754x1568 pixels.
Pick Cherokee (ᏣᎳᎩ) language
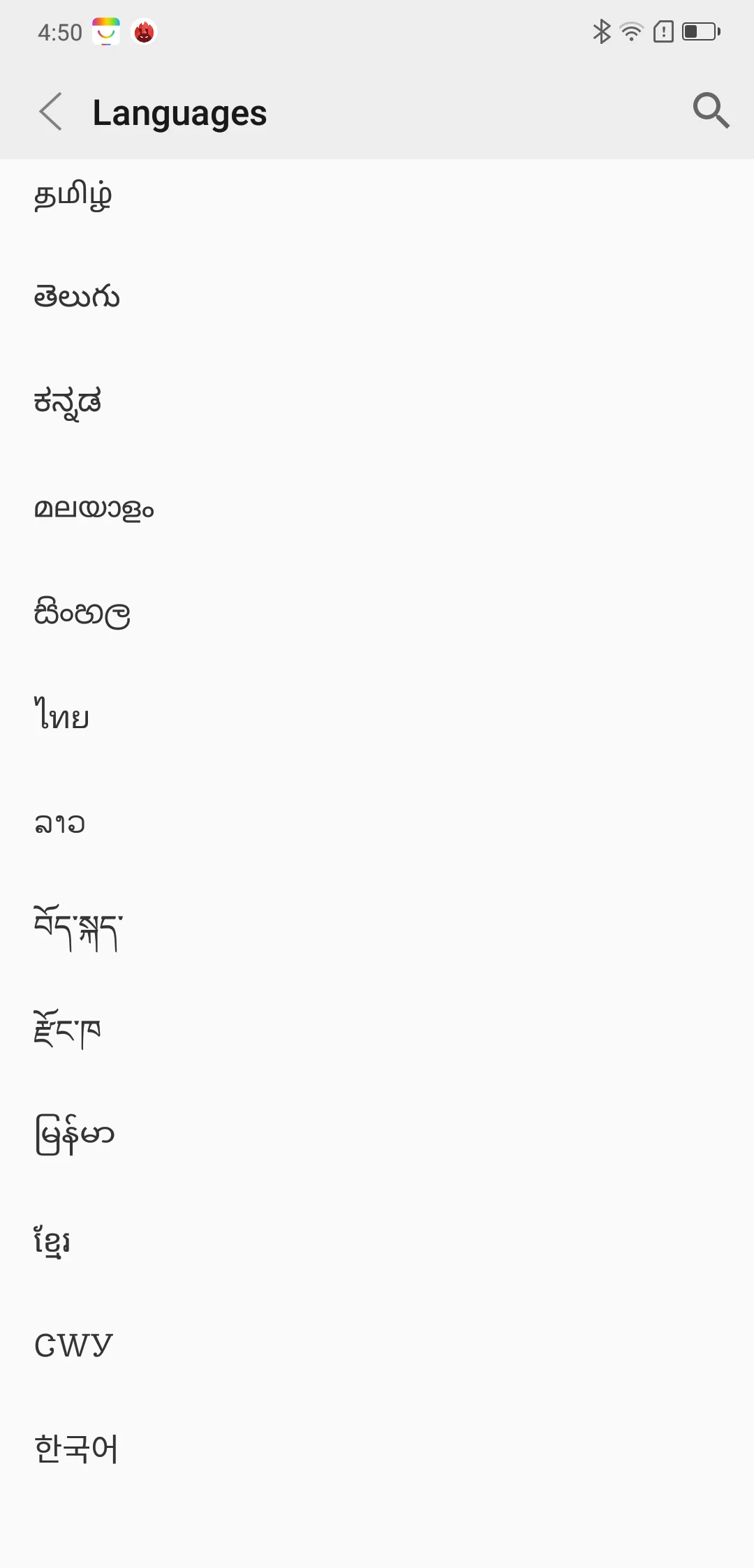377,1345
